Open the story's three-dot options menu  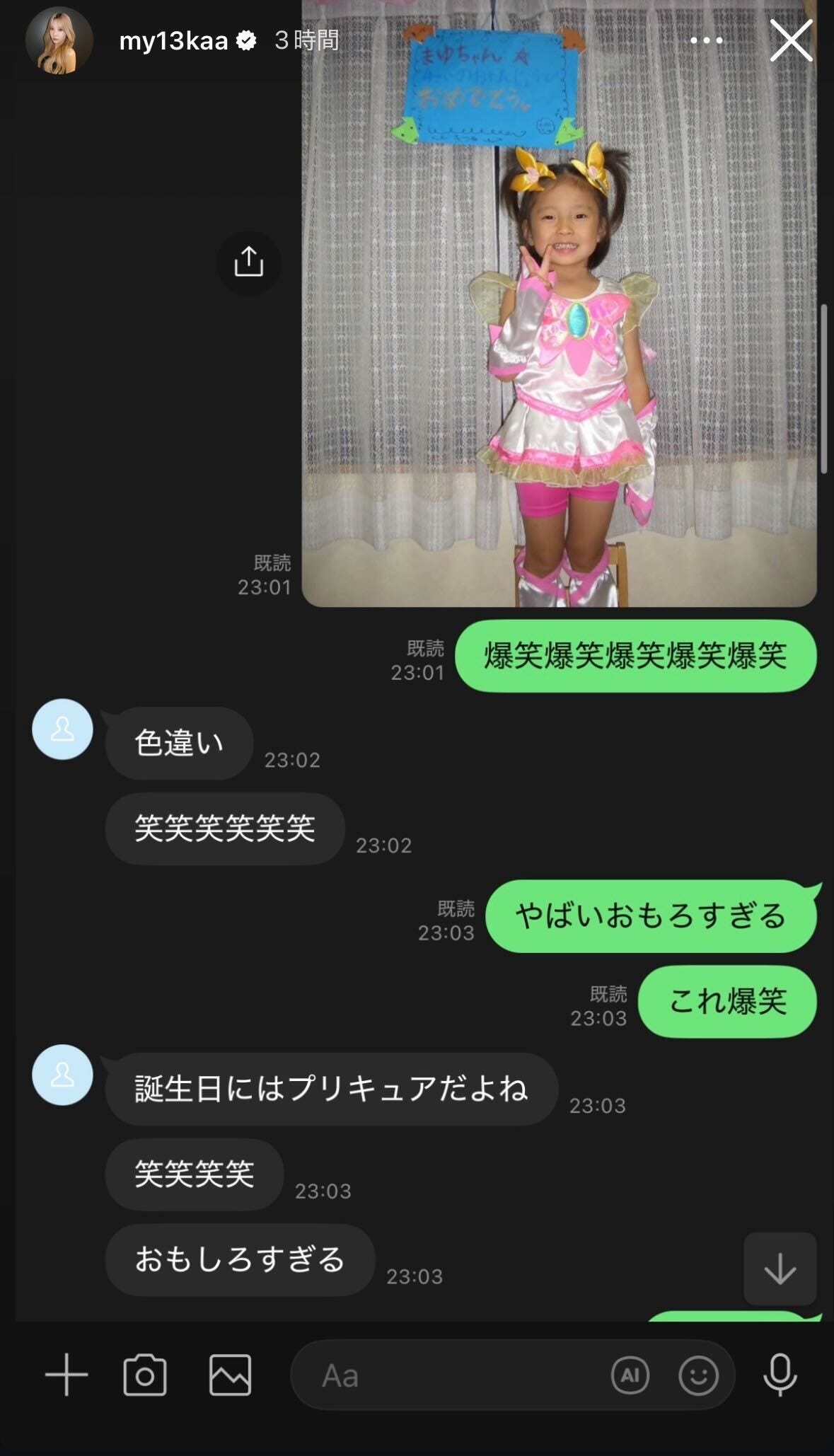(x=706, y=41)
